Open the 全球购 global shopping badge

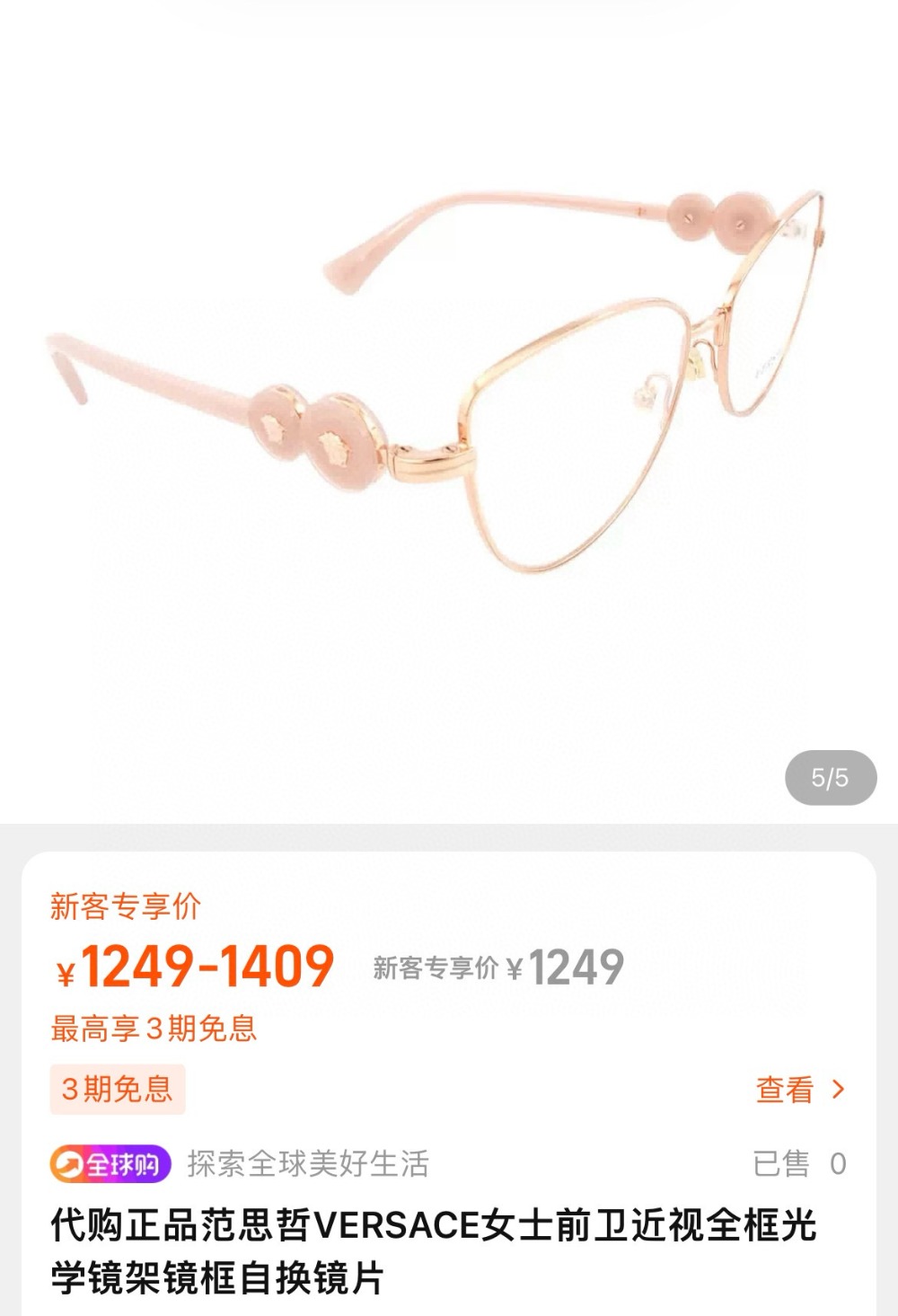tap(110, 1164)
